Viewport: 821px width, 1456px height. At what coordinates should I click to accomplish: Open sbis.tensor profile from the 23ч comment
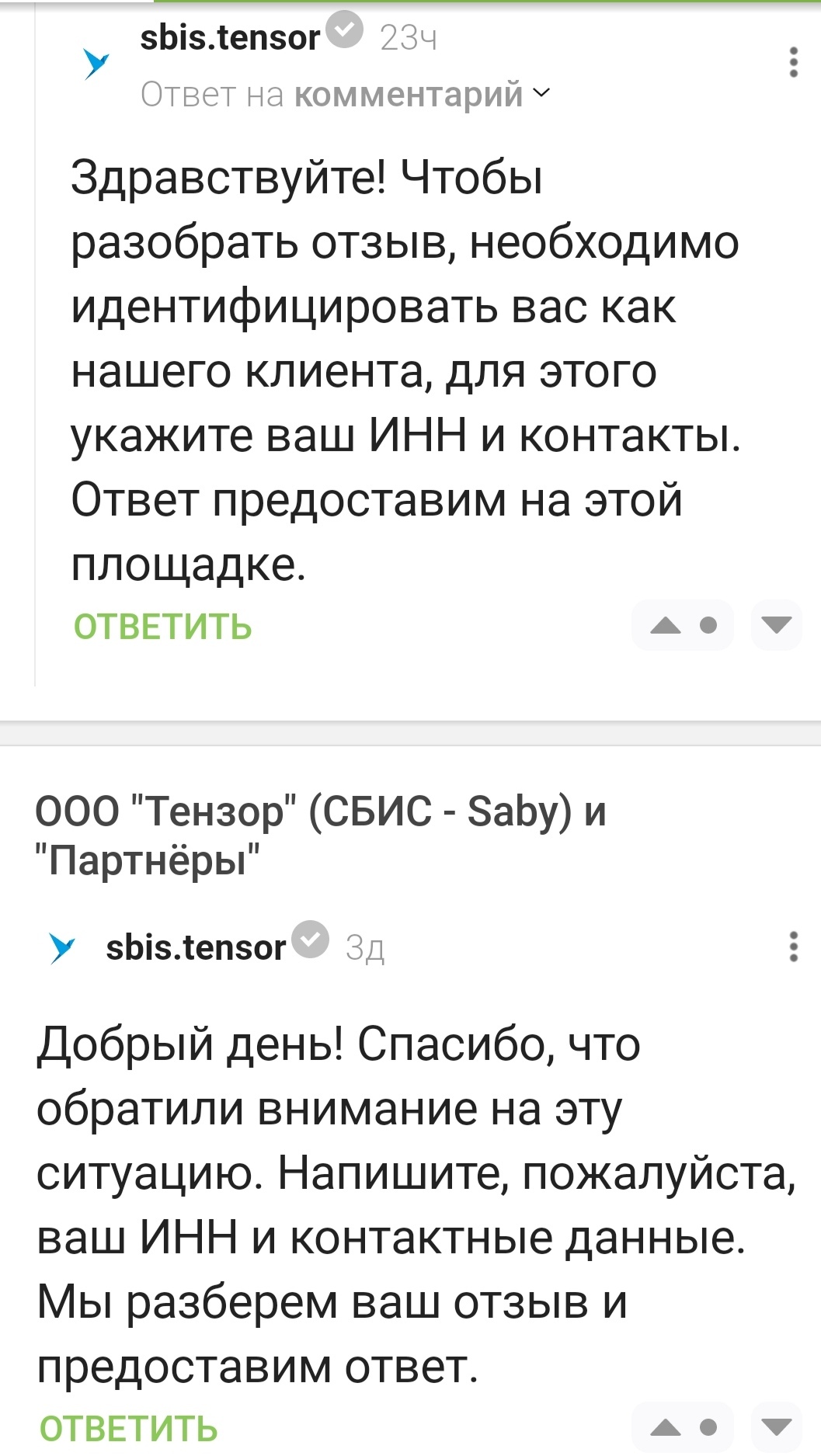pos(229,37)
